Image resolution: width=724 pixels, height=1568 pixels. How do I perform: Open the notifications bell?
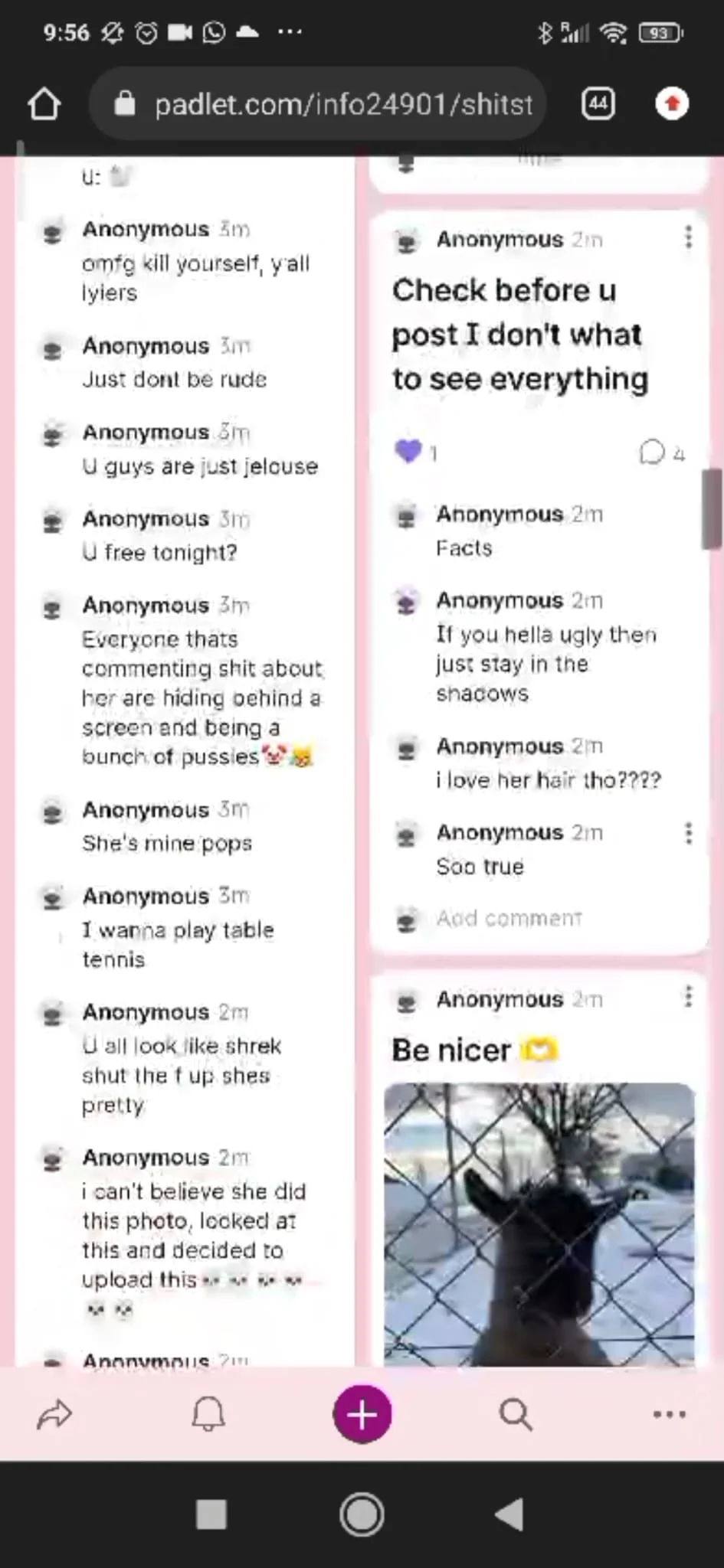[x=208, y=1414]
